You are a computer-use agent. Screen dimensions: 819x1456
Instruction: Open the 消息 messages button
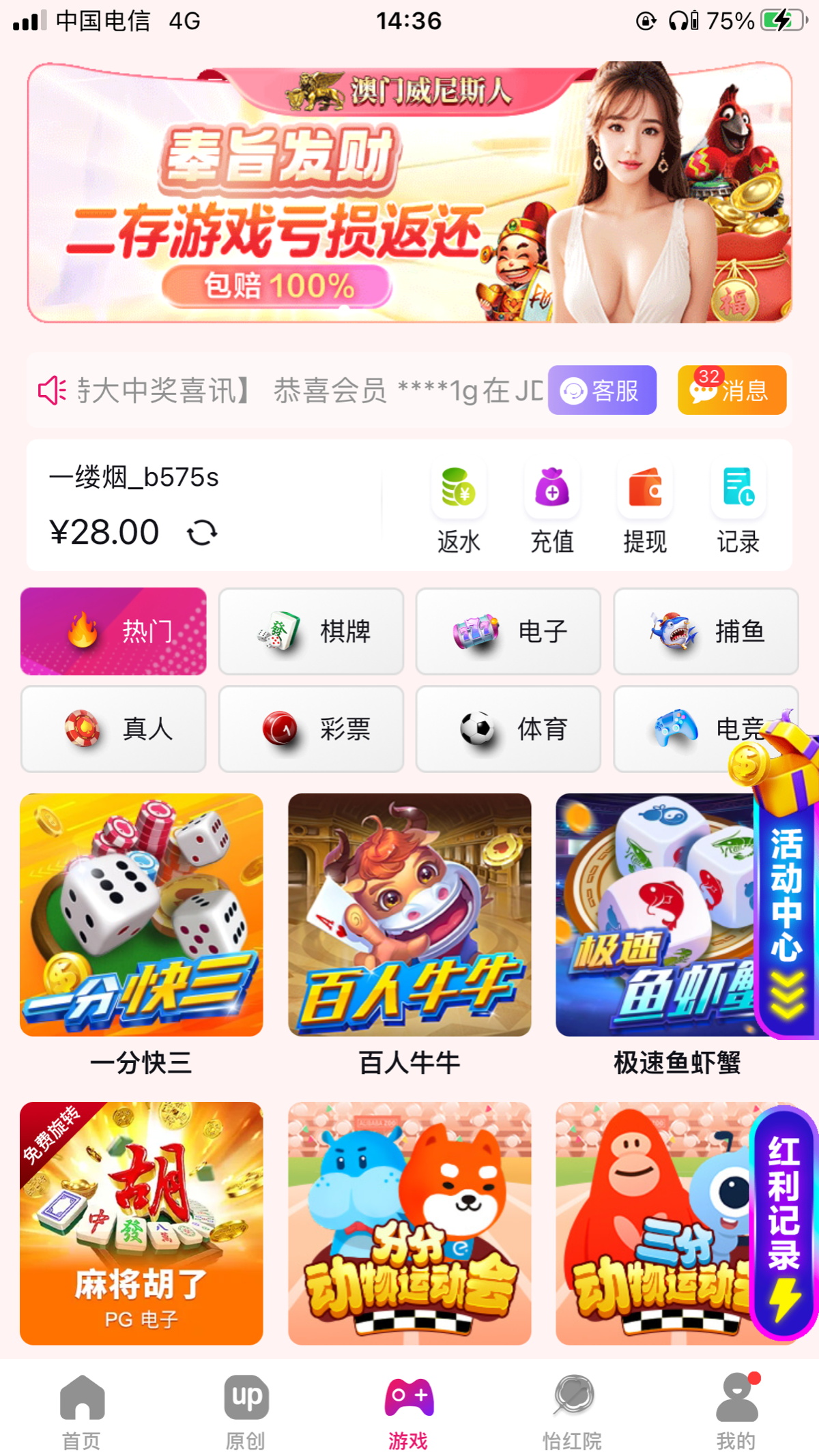(x=732, y=390)
